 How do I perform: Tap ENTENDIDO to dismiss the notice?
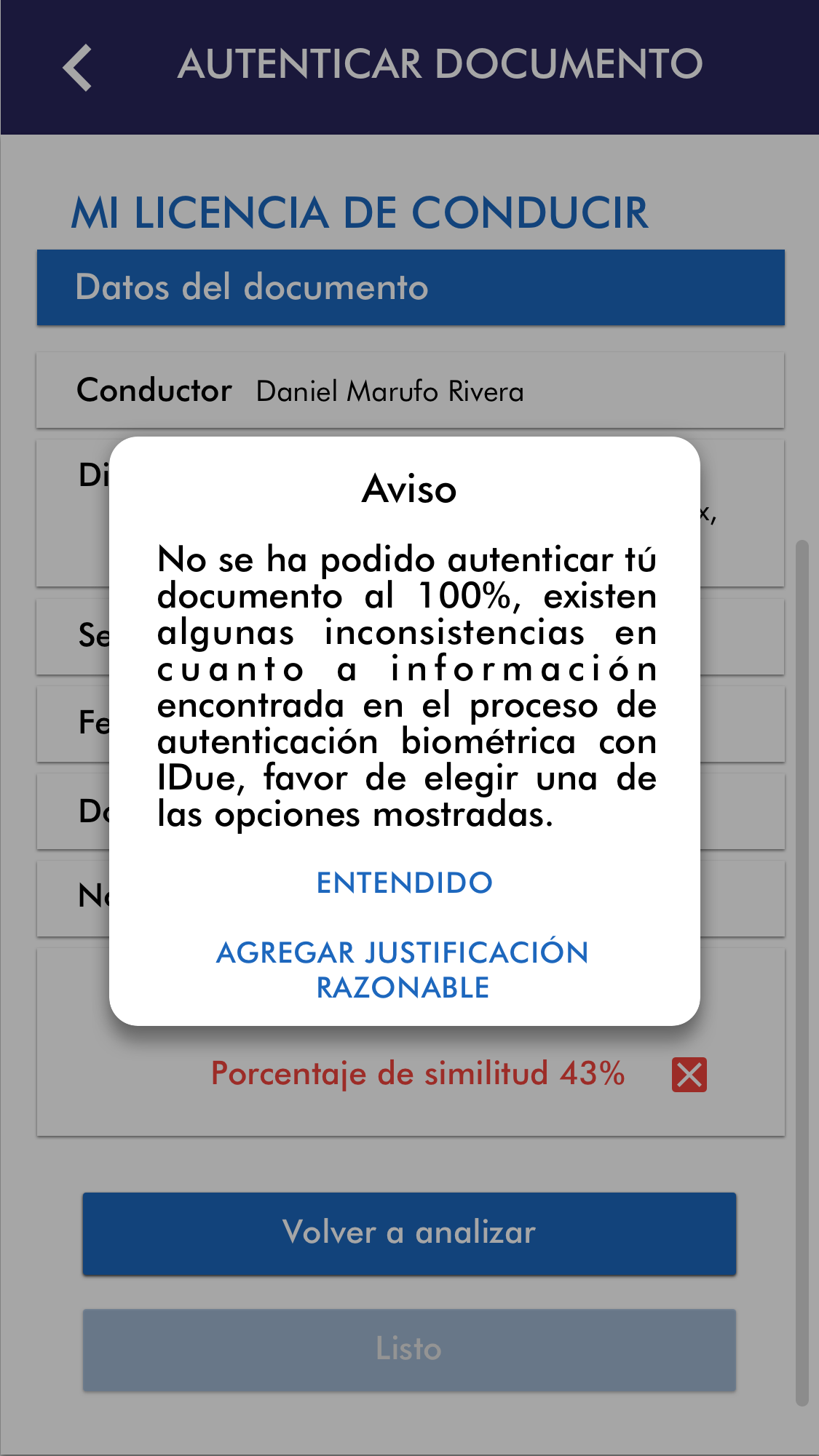click(404, 883)
